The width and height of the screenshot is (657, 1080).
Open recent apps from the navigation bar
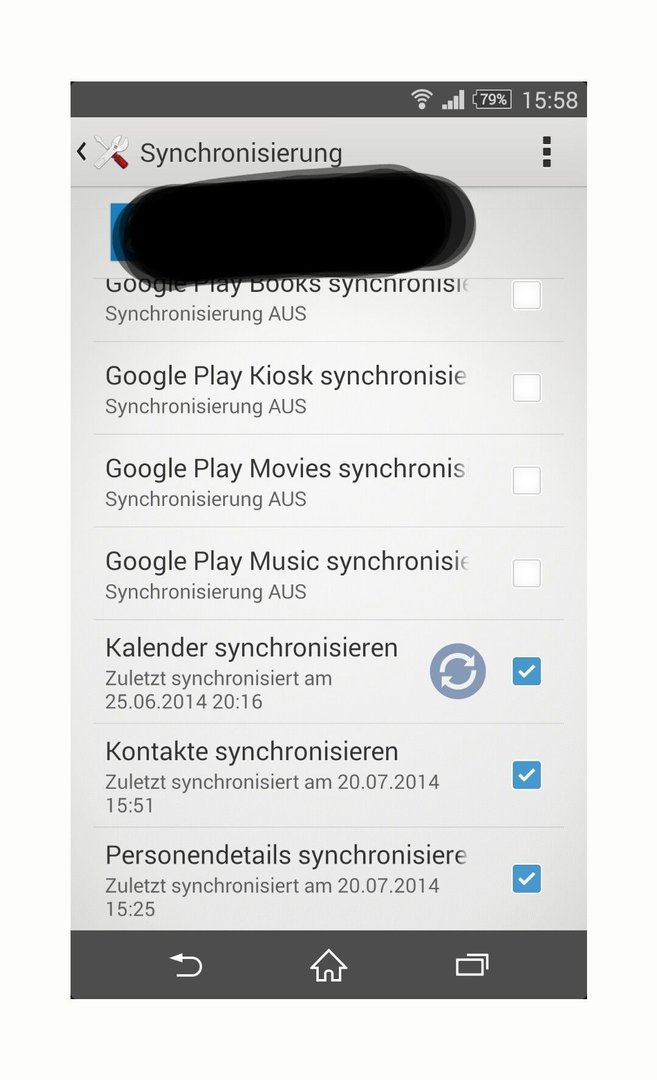tap(472, 965)
